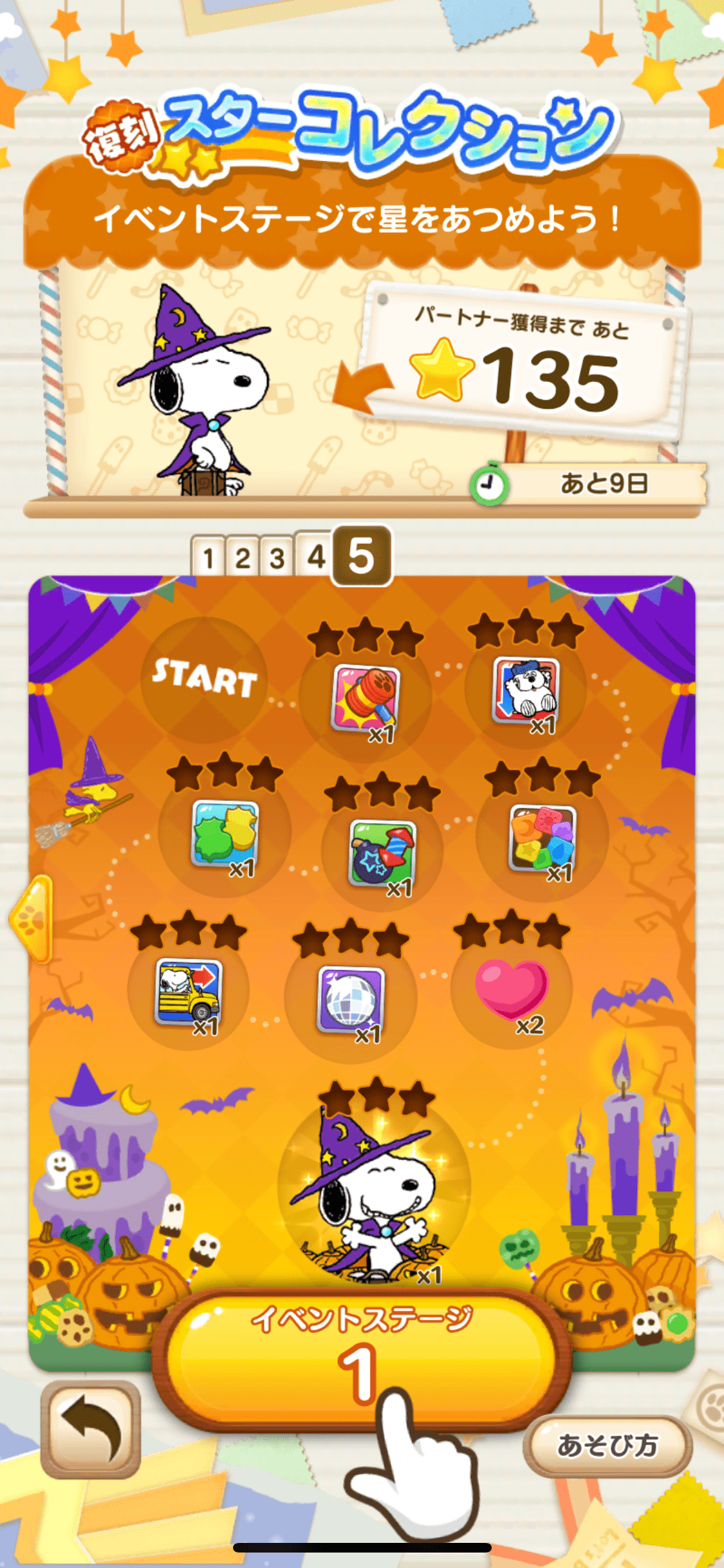Image resolution: width=724 pixels, height=1568 pixels.
Task: Switch to page tab 4
Action: [315, 556]
